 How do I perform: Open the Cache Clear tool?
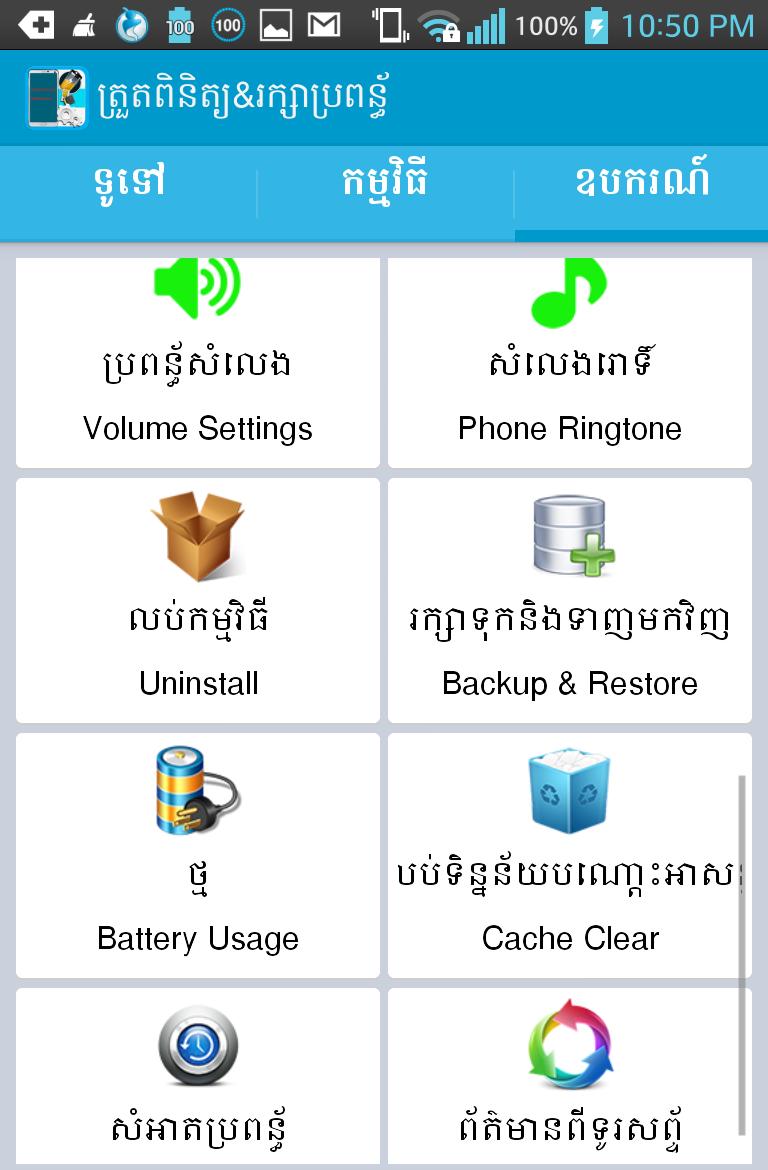click(x=570, y=855)
